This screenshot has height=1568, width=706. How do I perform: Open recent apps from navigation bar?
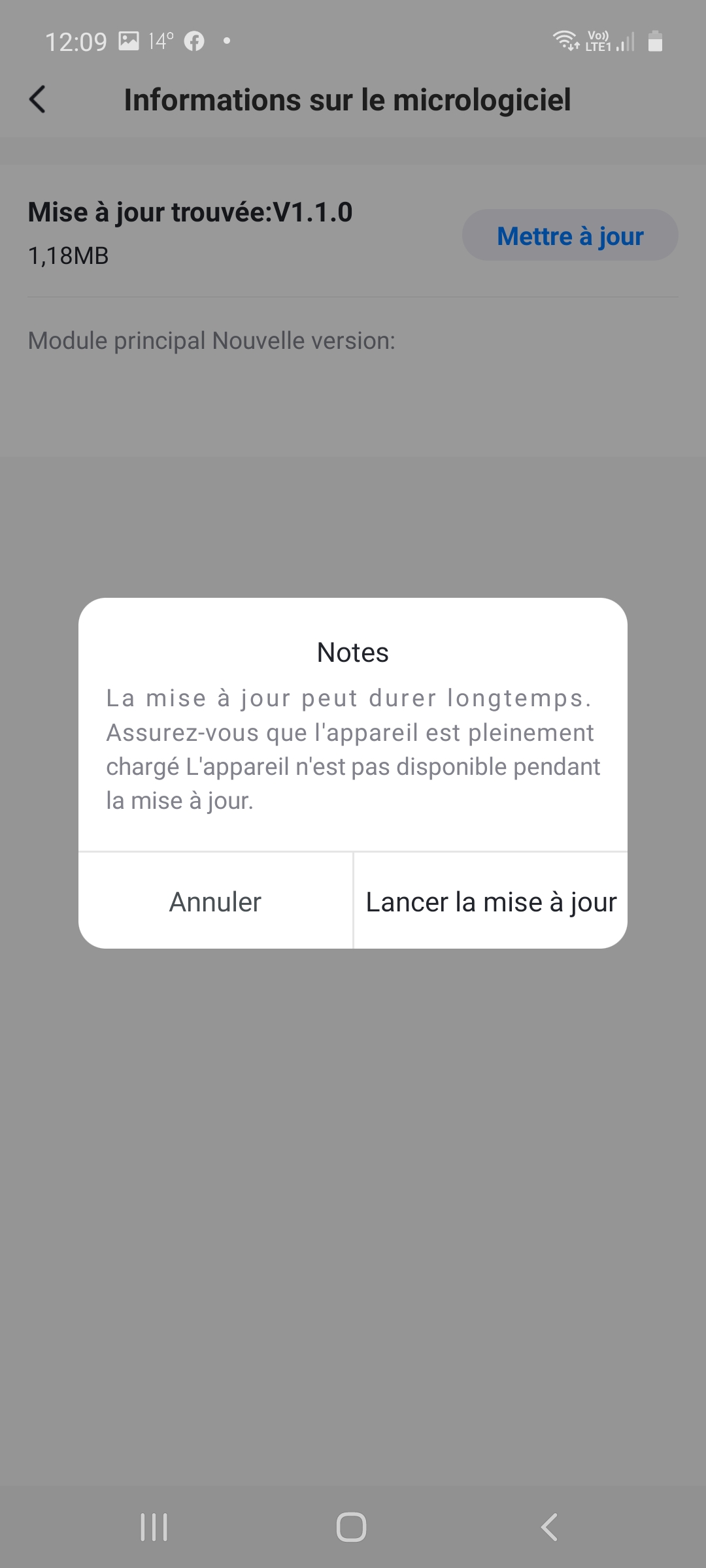tap(154, 1527)
